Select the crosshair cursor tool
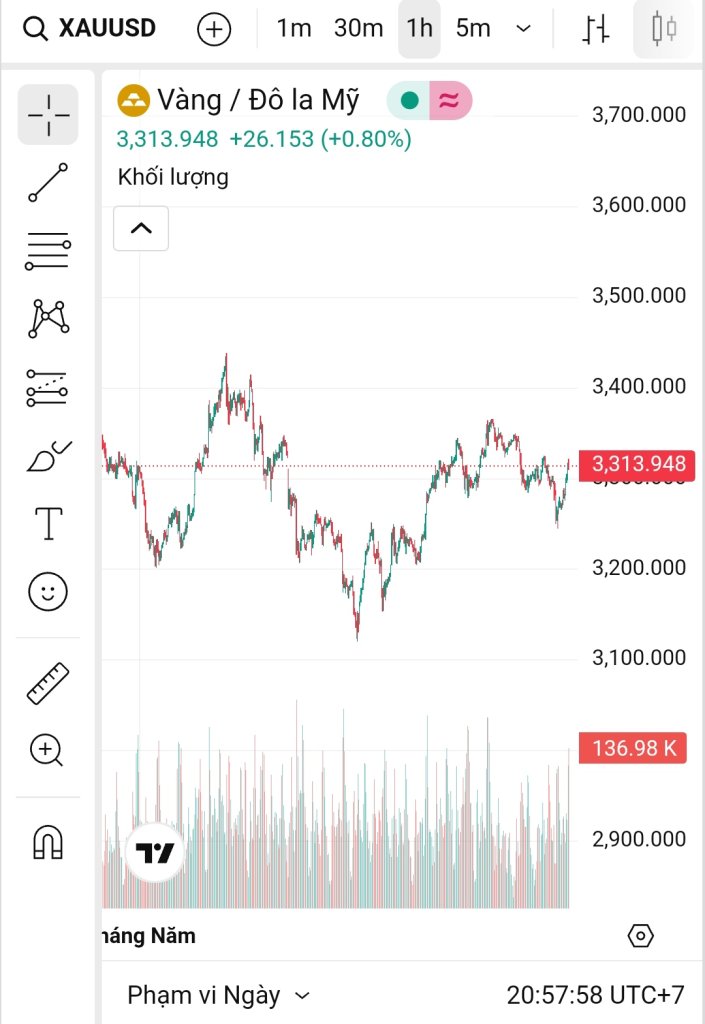 pos(48,115)
